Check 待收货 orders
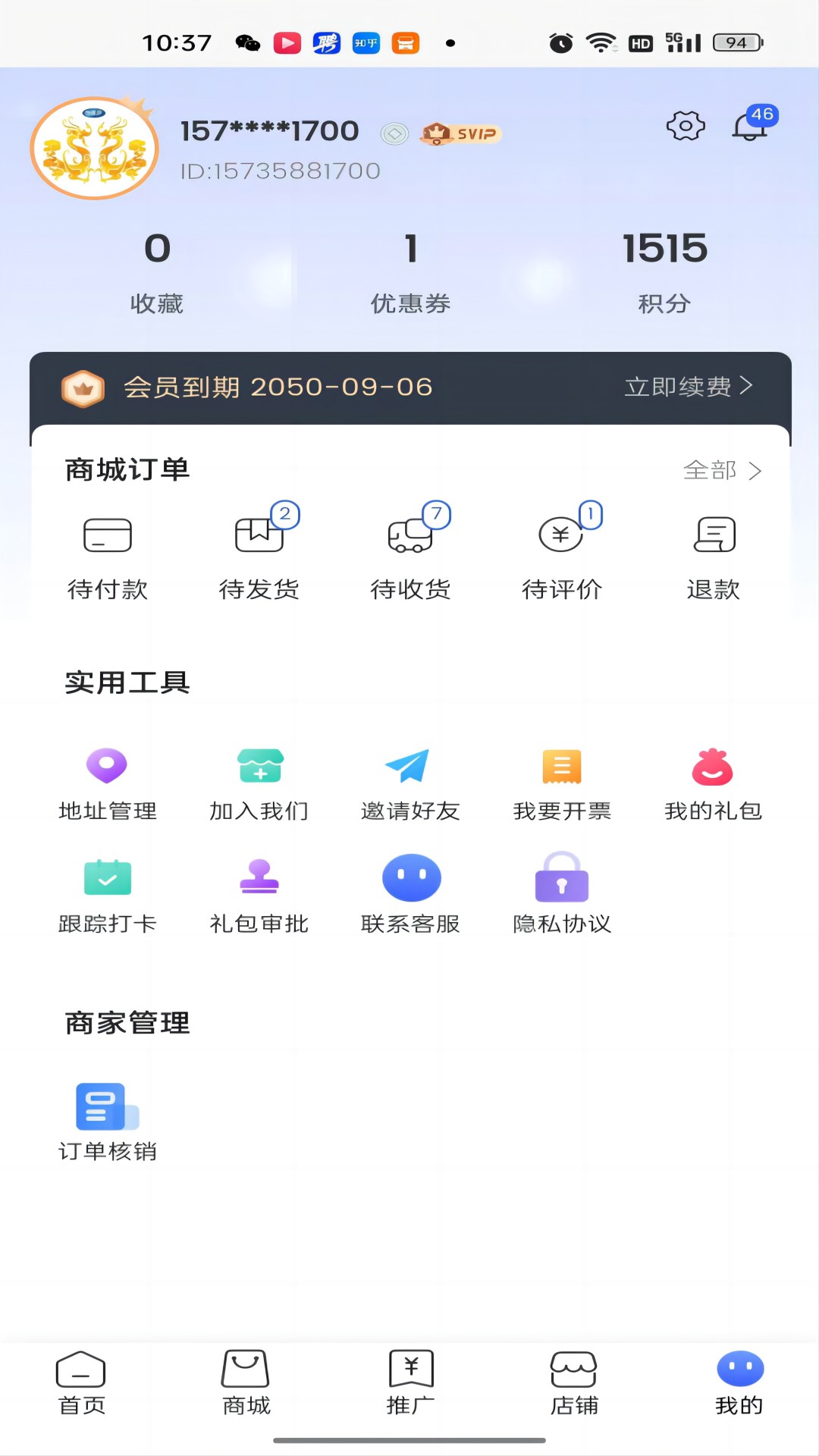 (x=410, y=557)
